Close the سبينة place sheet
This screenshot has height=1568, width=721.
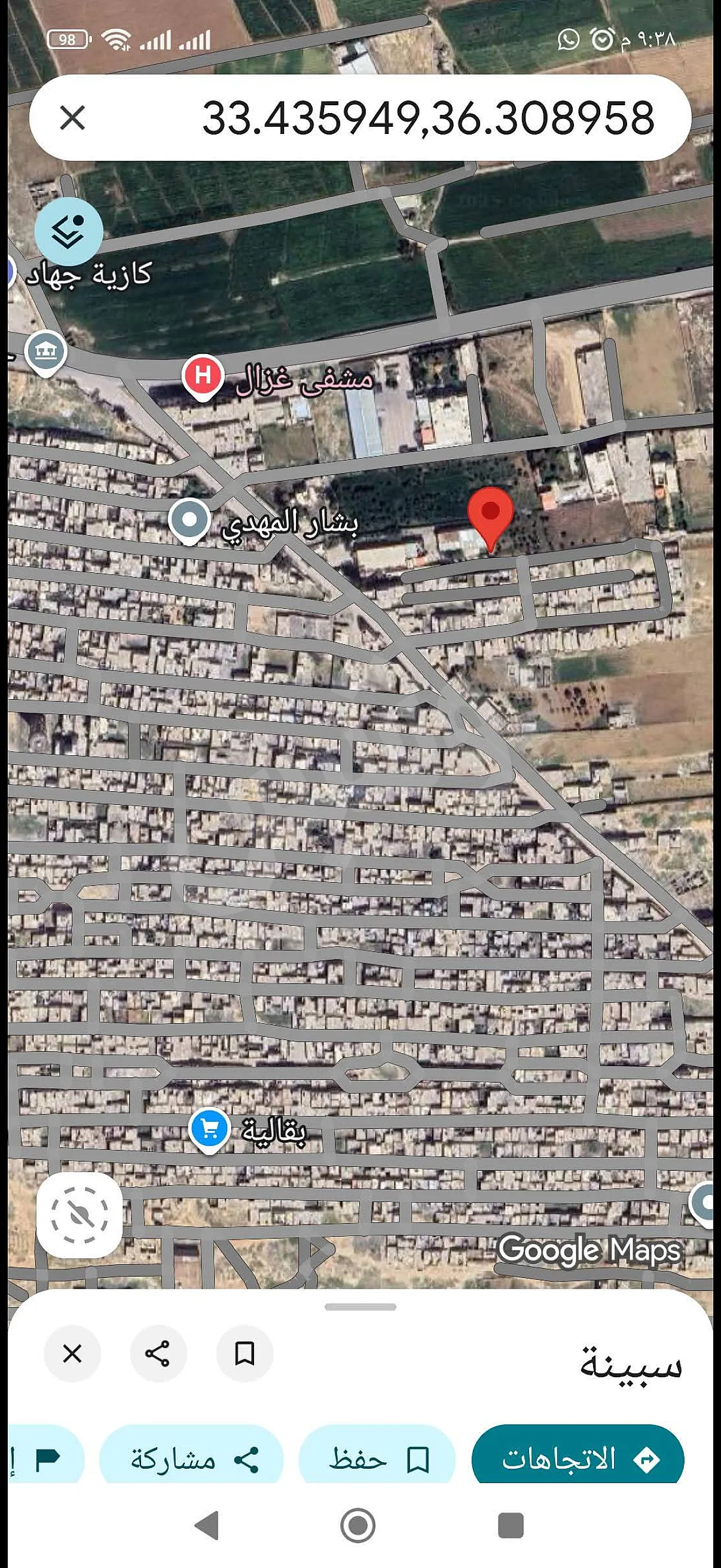click(x=72, y=1355)
